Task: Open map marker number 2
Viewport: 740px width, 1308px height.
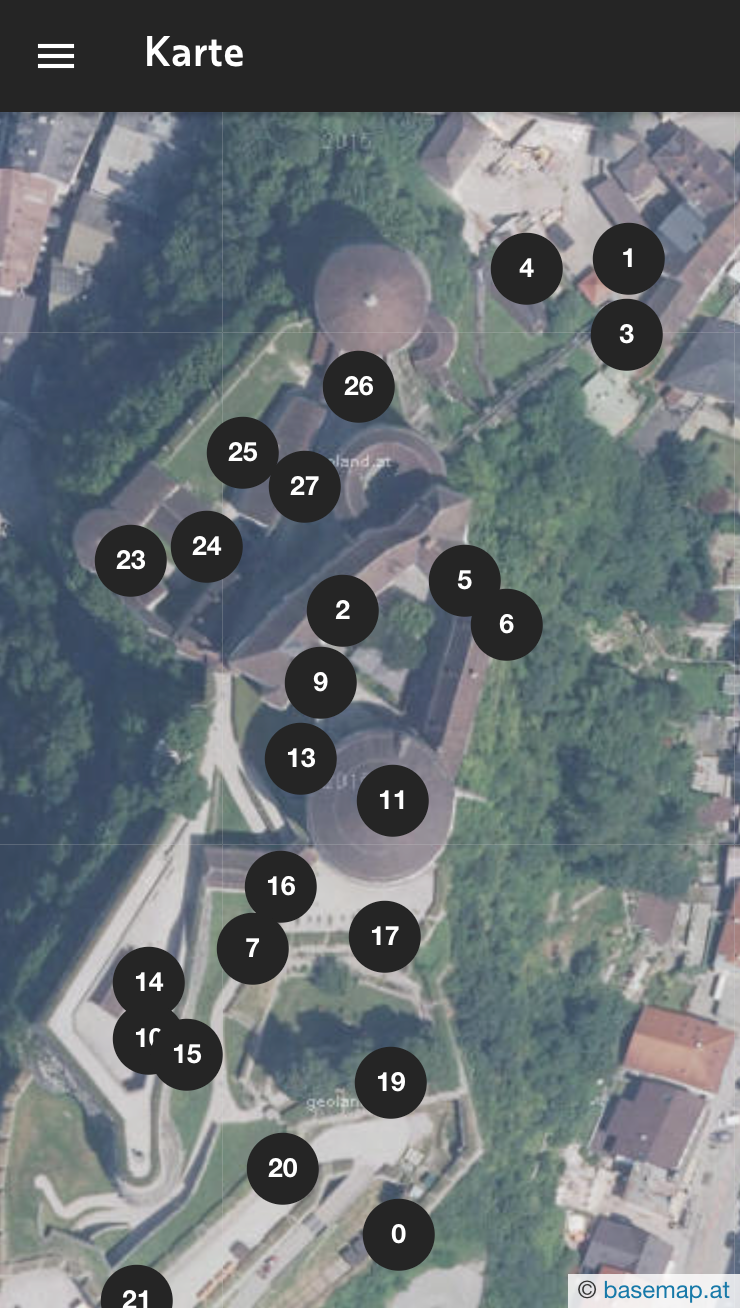Action: 342,610
